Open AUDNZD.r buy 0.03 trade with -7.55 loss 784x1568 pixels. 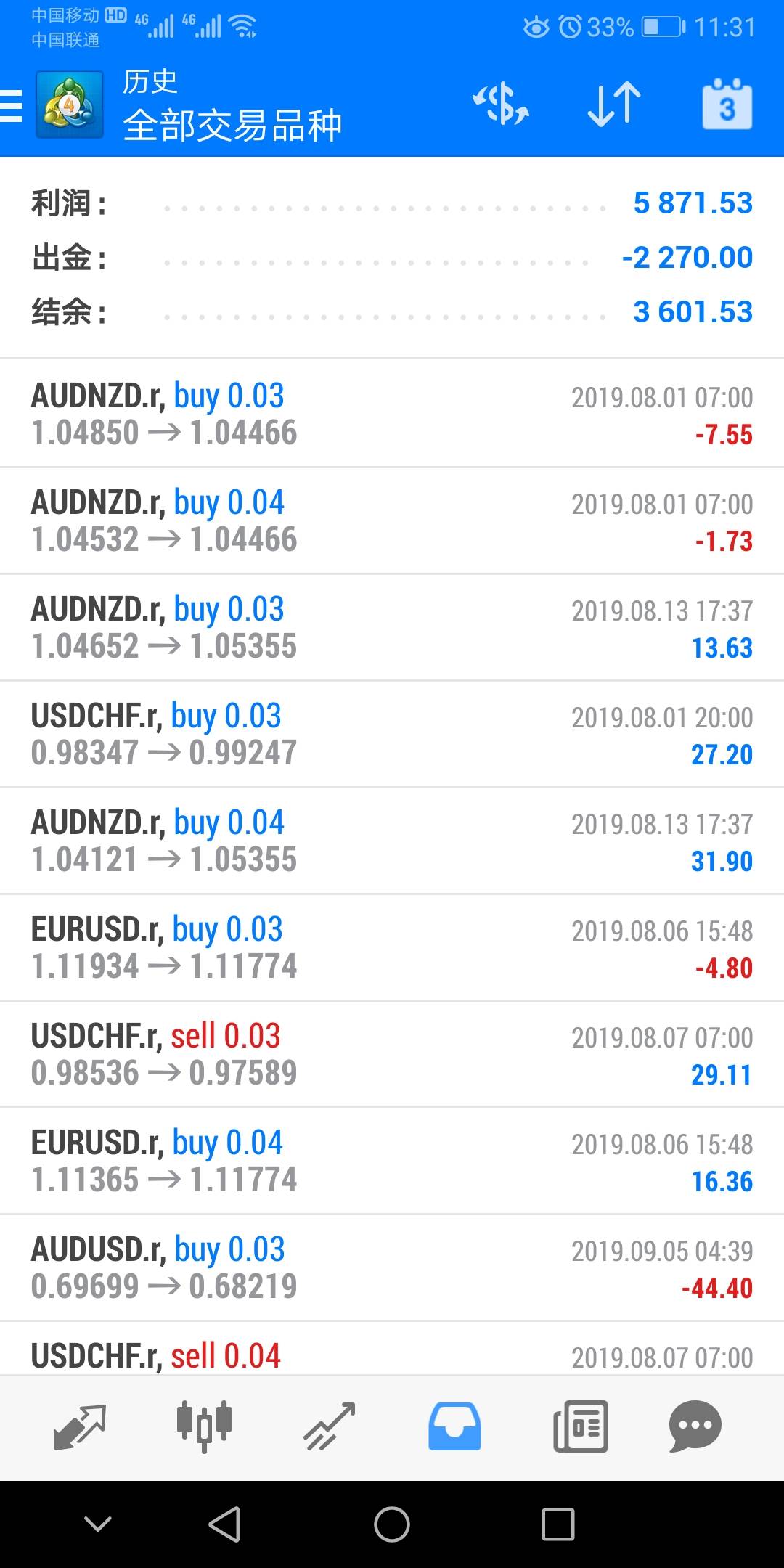(x=392, y=414)
